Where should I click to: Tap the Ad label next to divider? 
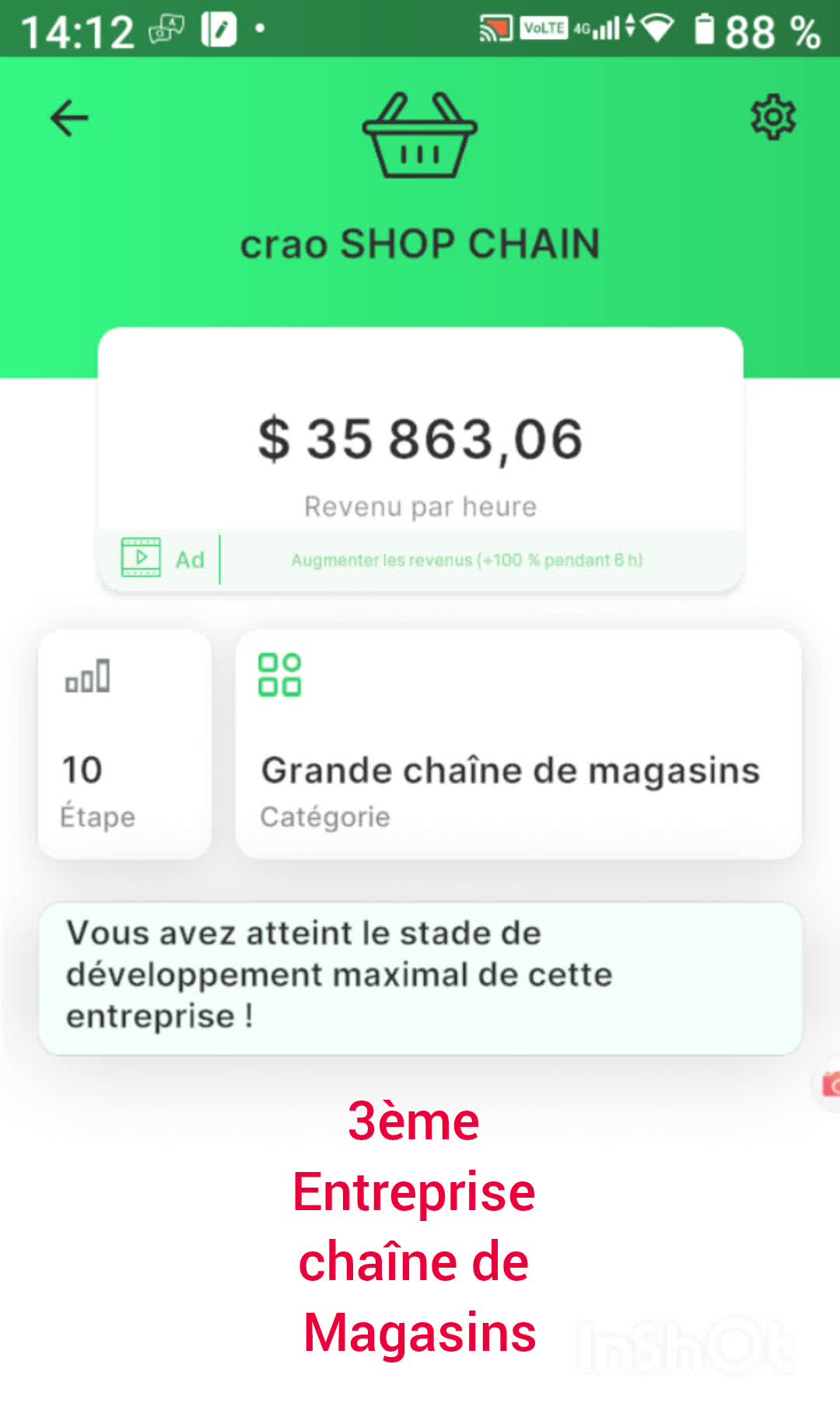point(190,559)
